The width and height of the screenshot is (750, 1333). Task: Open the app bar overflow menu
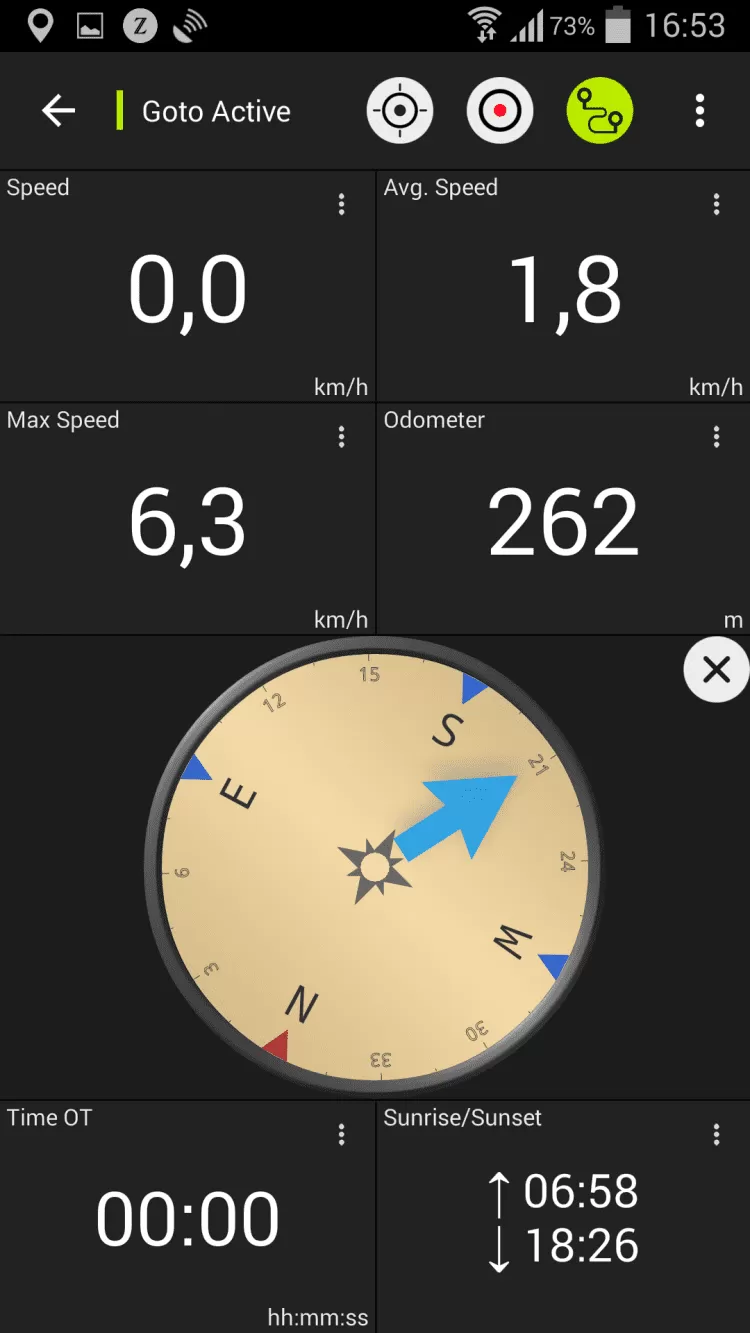tap(700, 111)
